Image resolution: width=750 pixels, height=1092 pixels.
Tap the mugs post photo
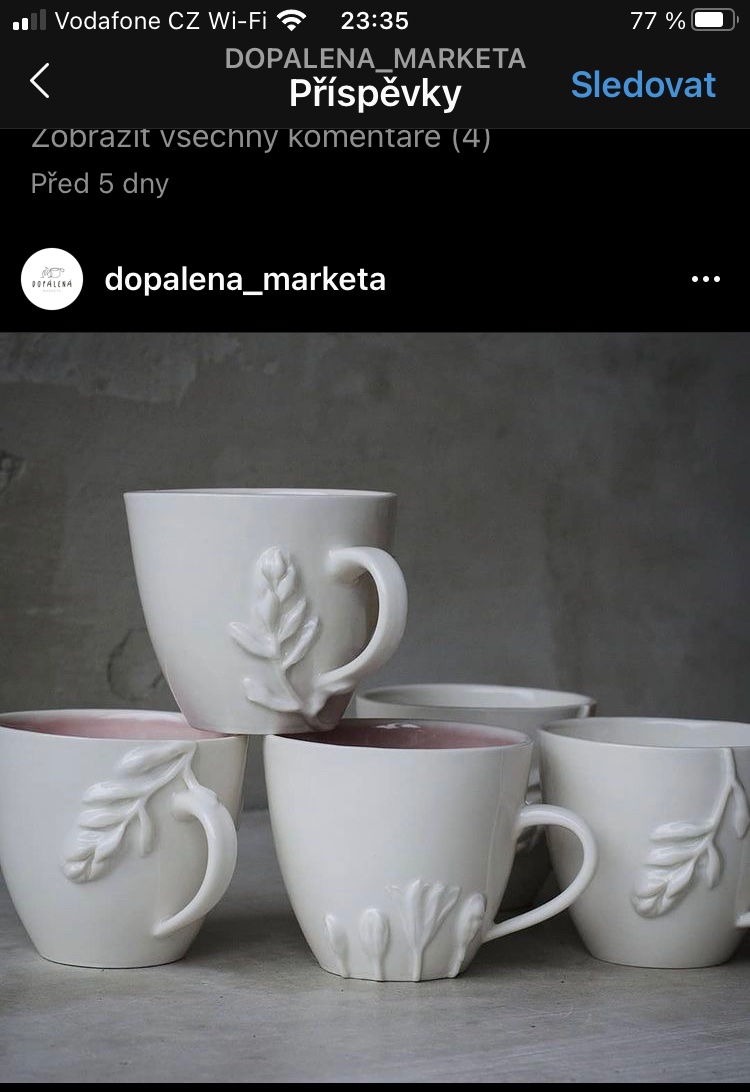[375, 706]
